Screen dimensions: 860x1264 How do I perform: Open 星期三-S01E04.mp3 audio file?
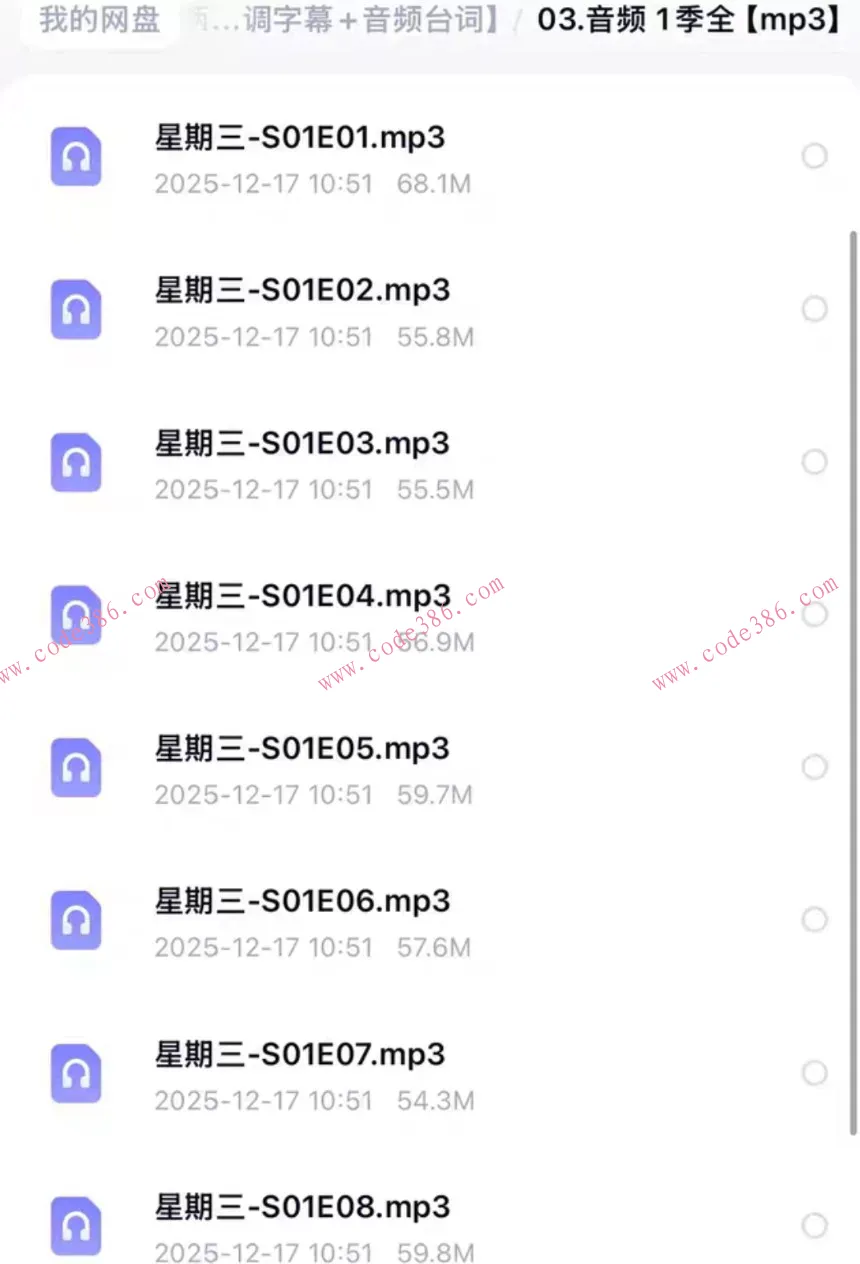click(302, 597)
